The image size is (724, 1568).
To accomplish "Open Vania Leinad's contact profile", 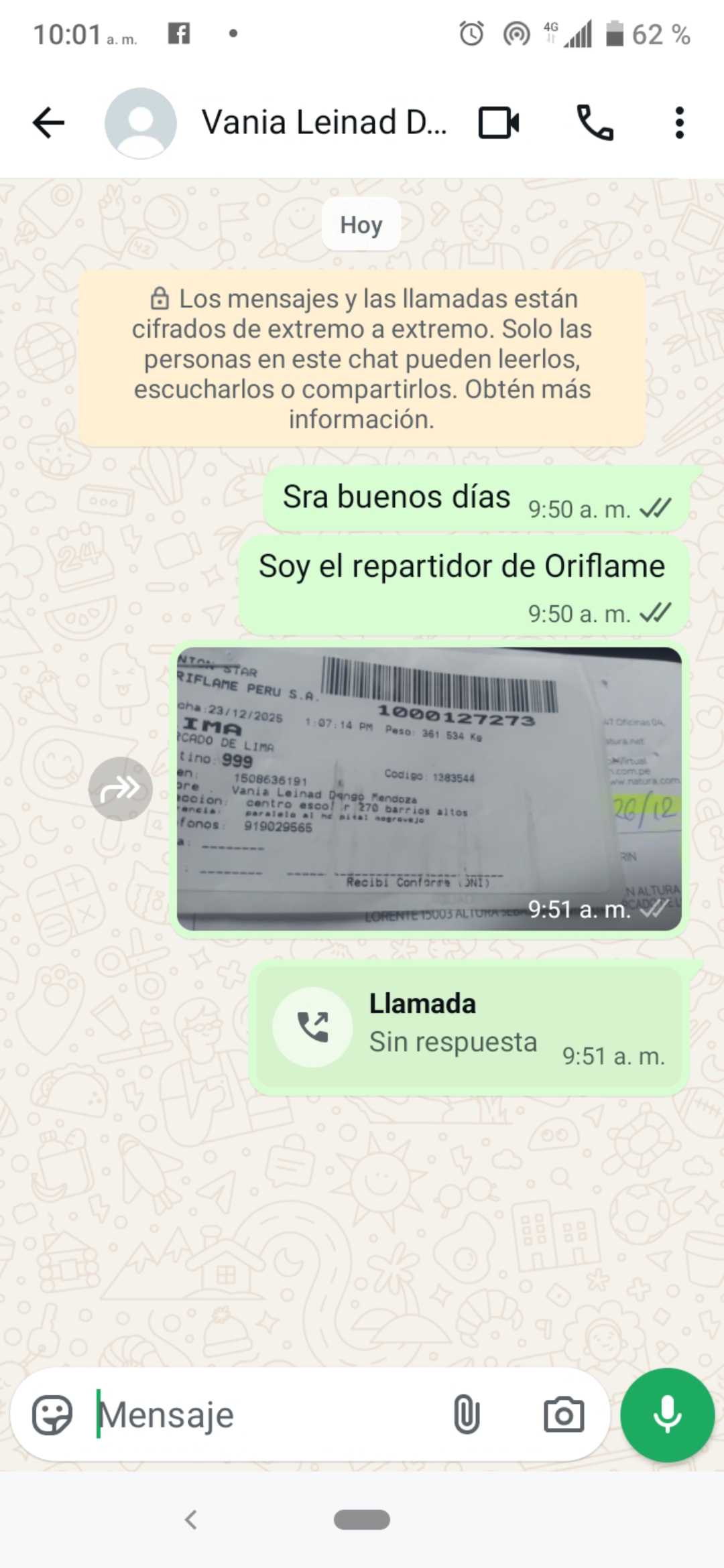I will 323,123.
